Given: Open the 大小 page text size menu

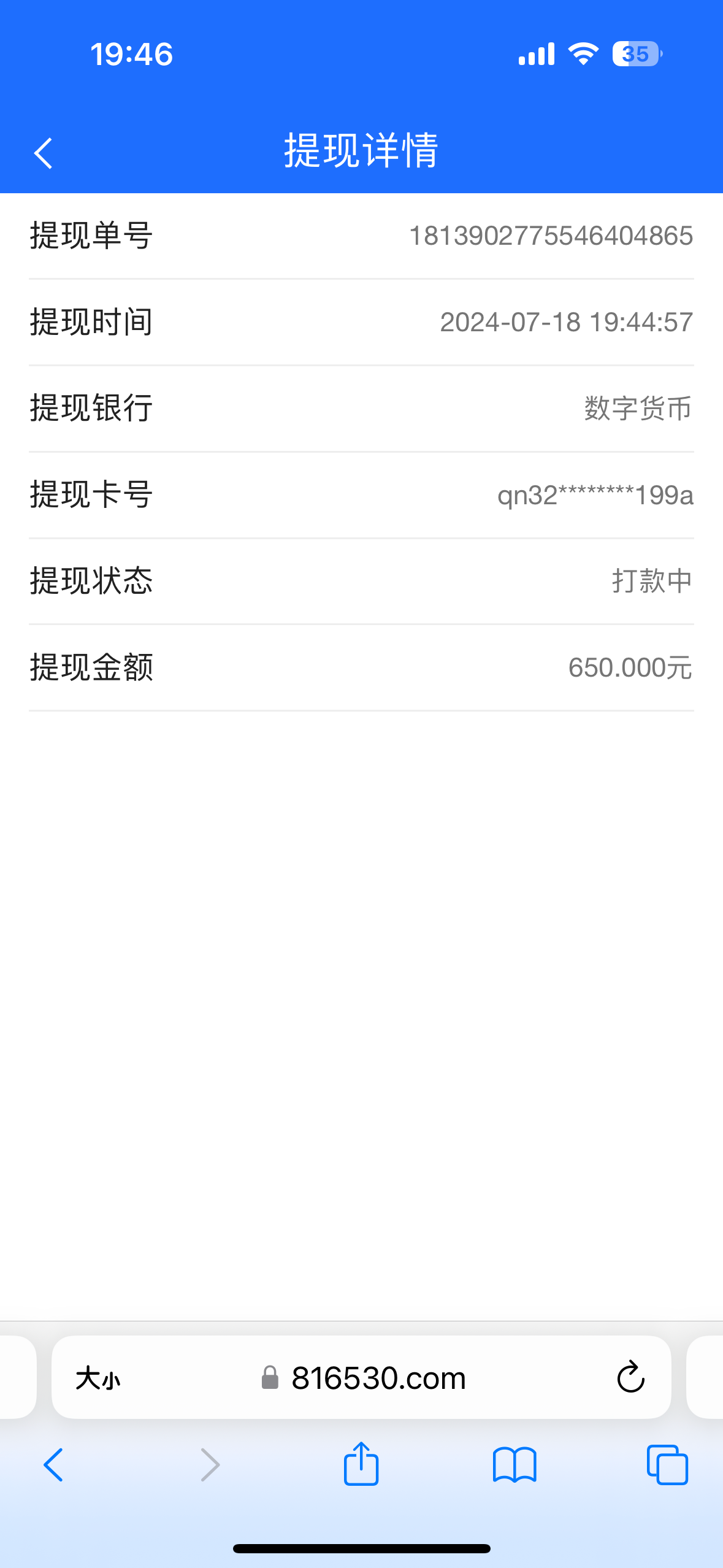Looking at the screenshot, I should click(98, 1378).
